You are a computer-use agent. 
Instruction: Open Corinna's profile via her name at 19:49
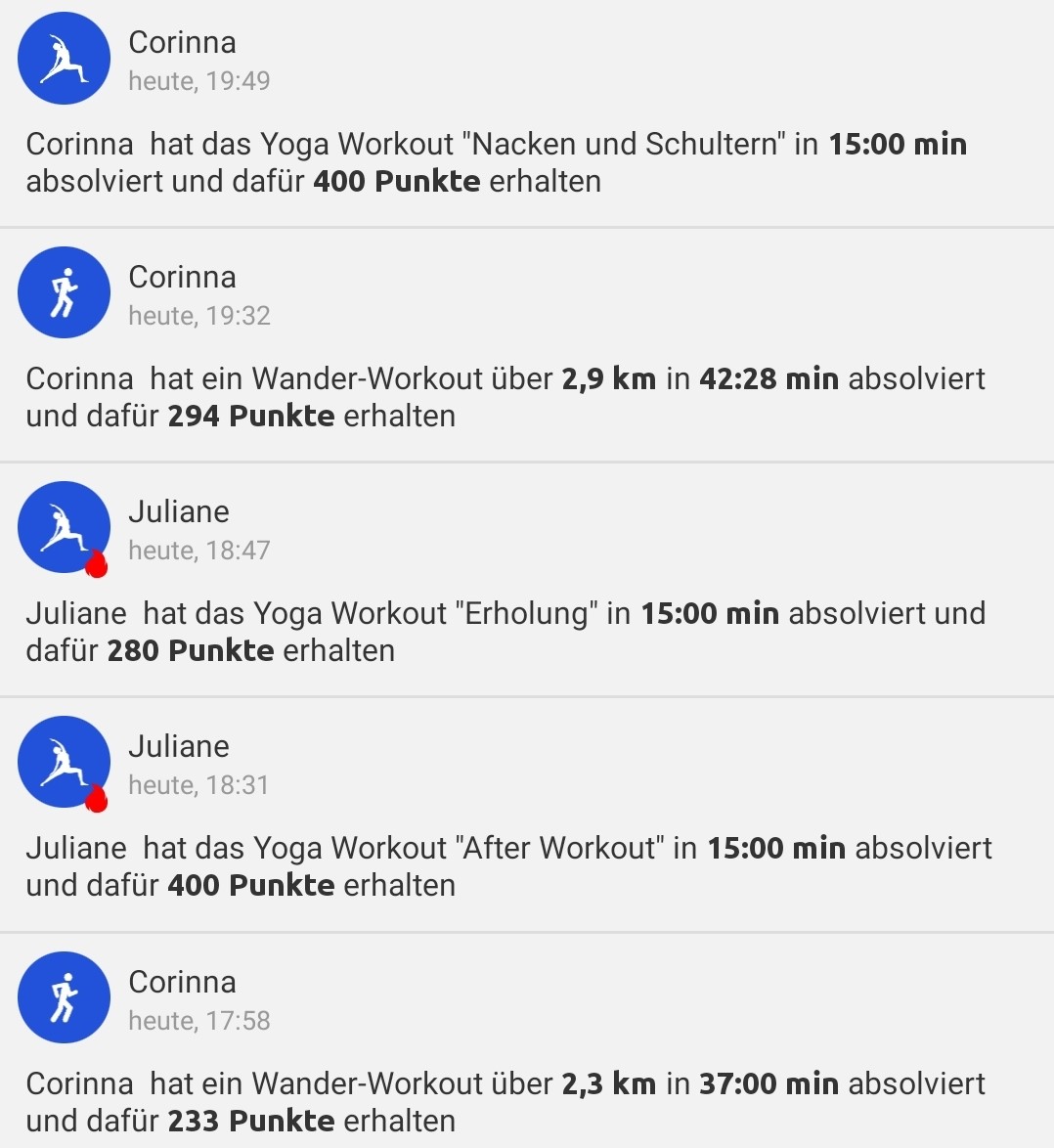(x=183, y=42)
